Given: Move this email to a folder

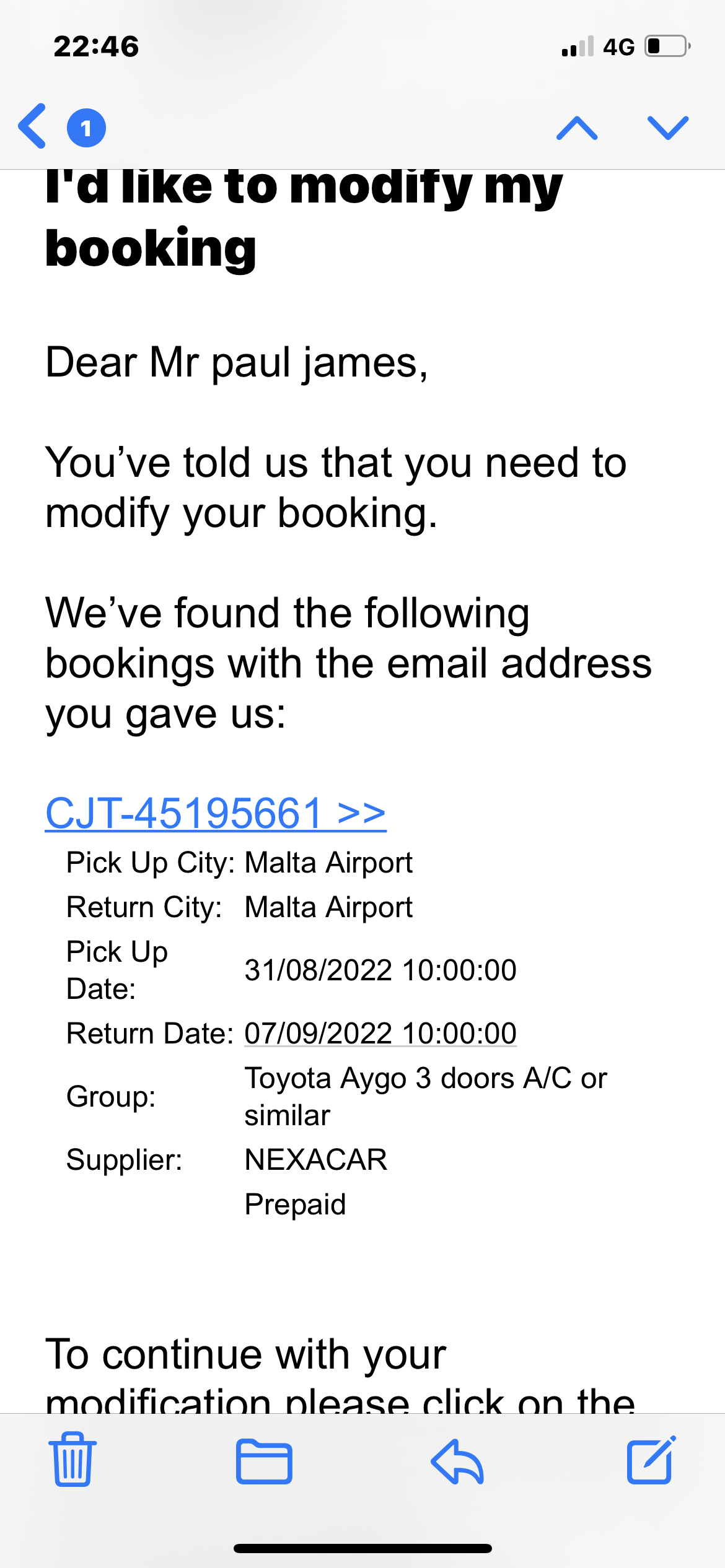Looking at the screenshot, I should click(264, 1461).
